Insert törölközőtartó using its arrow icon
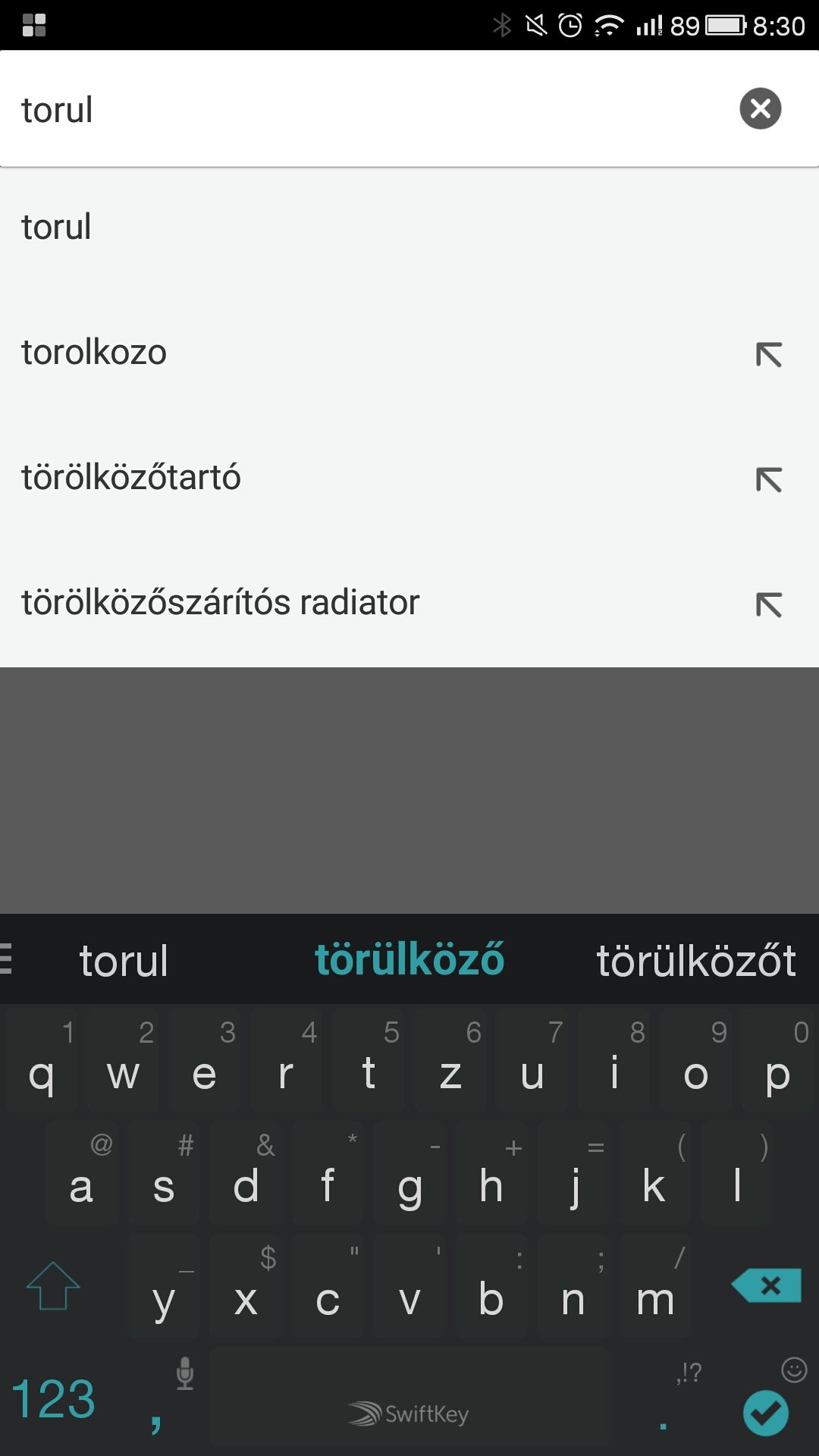 [768, 479]
